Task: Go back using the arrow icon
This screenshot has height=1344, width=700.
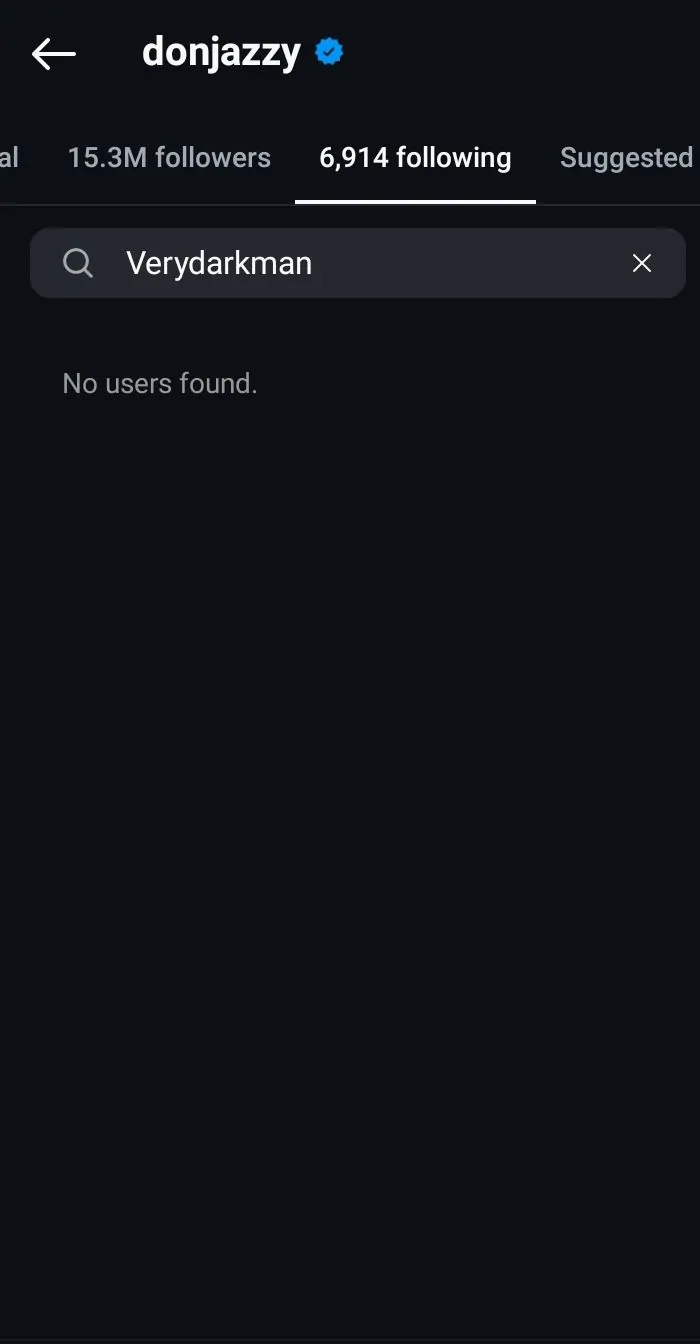Action: coord(54,54)
